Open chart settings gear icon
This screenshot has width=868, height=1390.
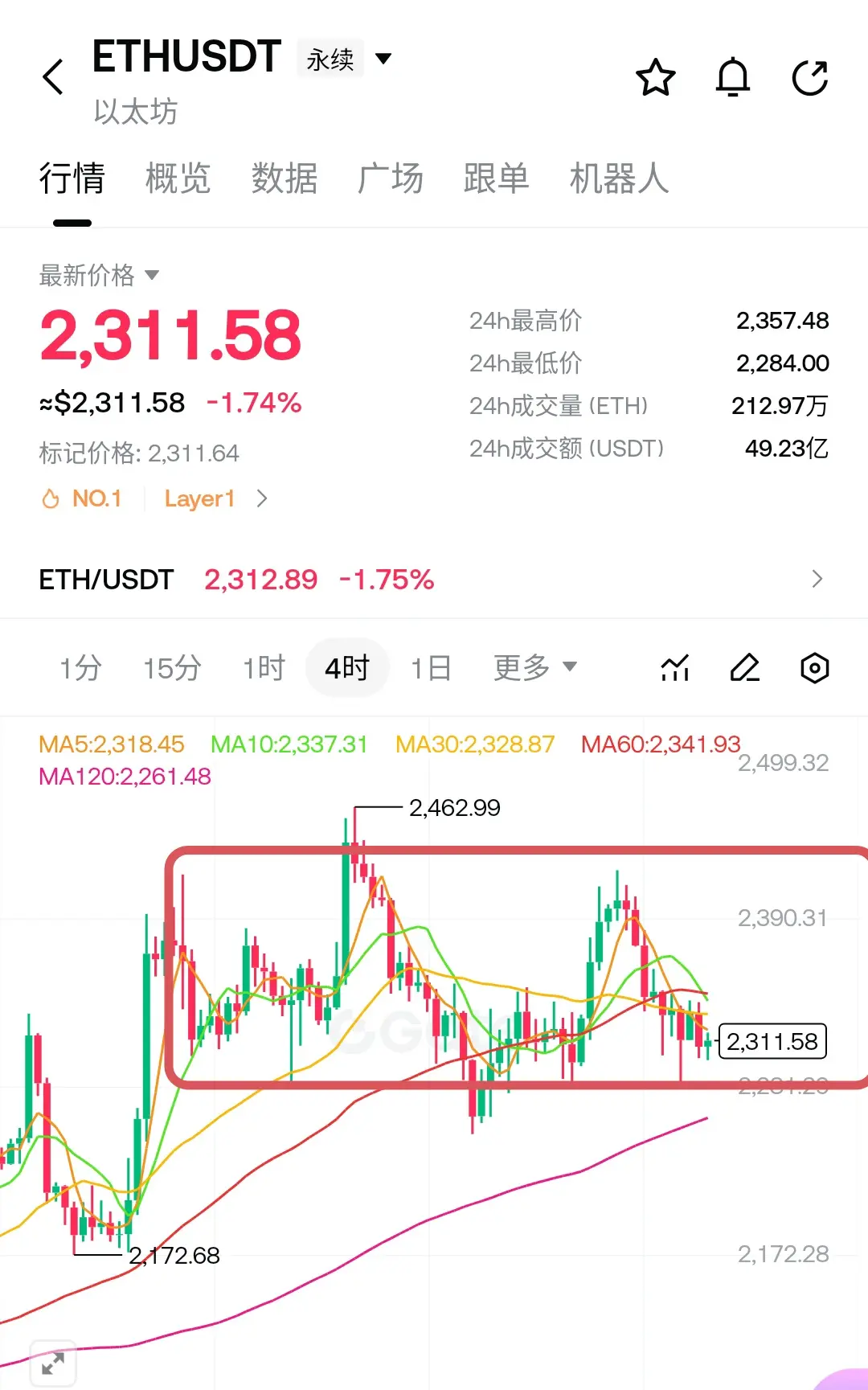(814, 667)
